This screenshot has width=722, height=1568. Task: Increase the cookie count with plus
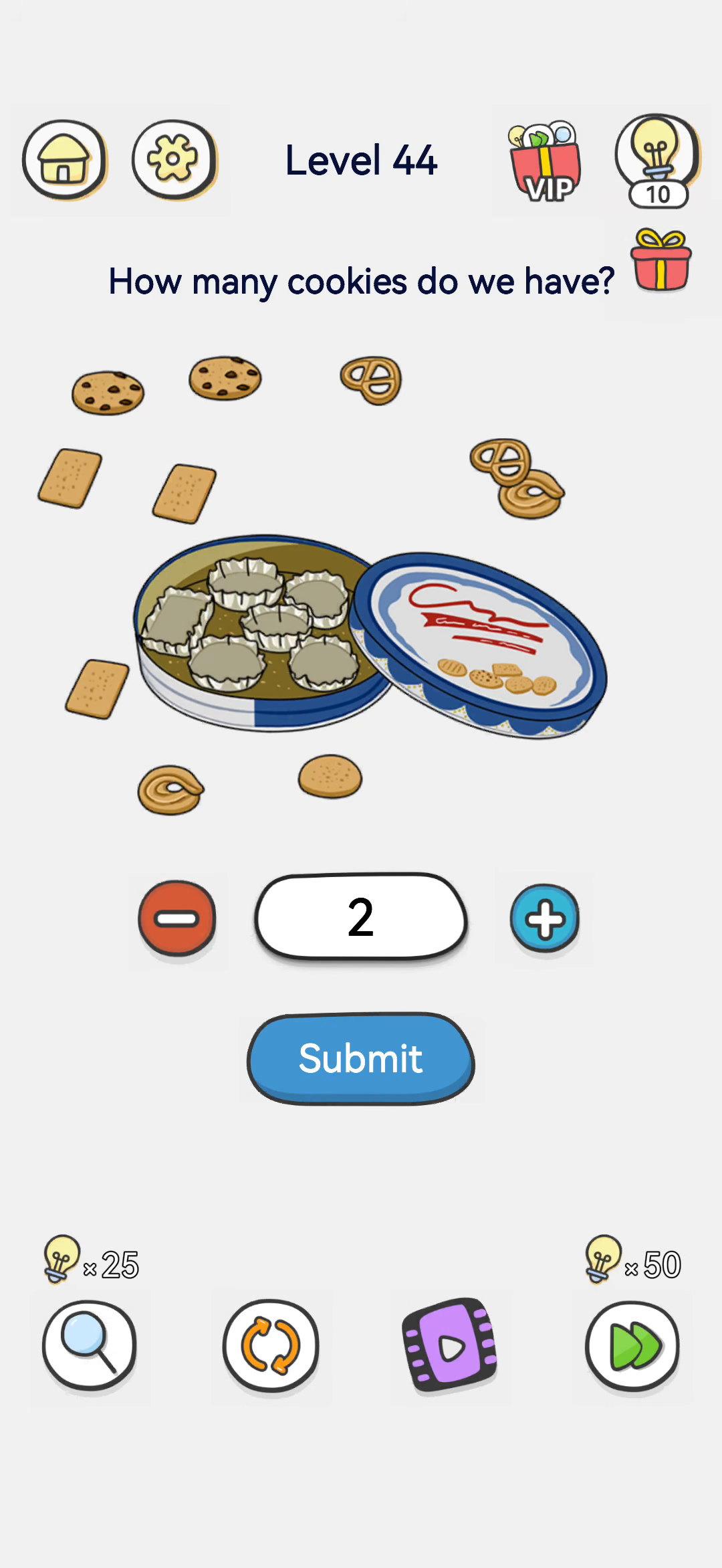point(545,918)
